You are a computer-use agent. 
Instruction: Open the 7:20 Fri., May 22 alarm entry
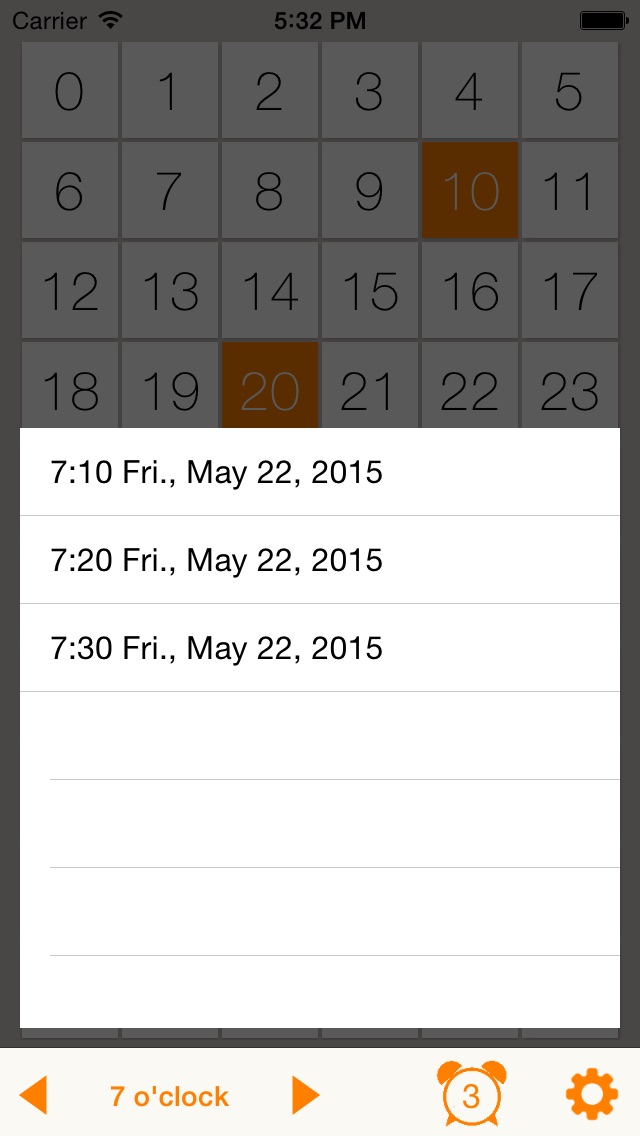pyautogui.click(x=320, y=560)
